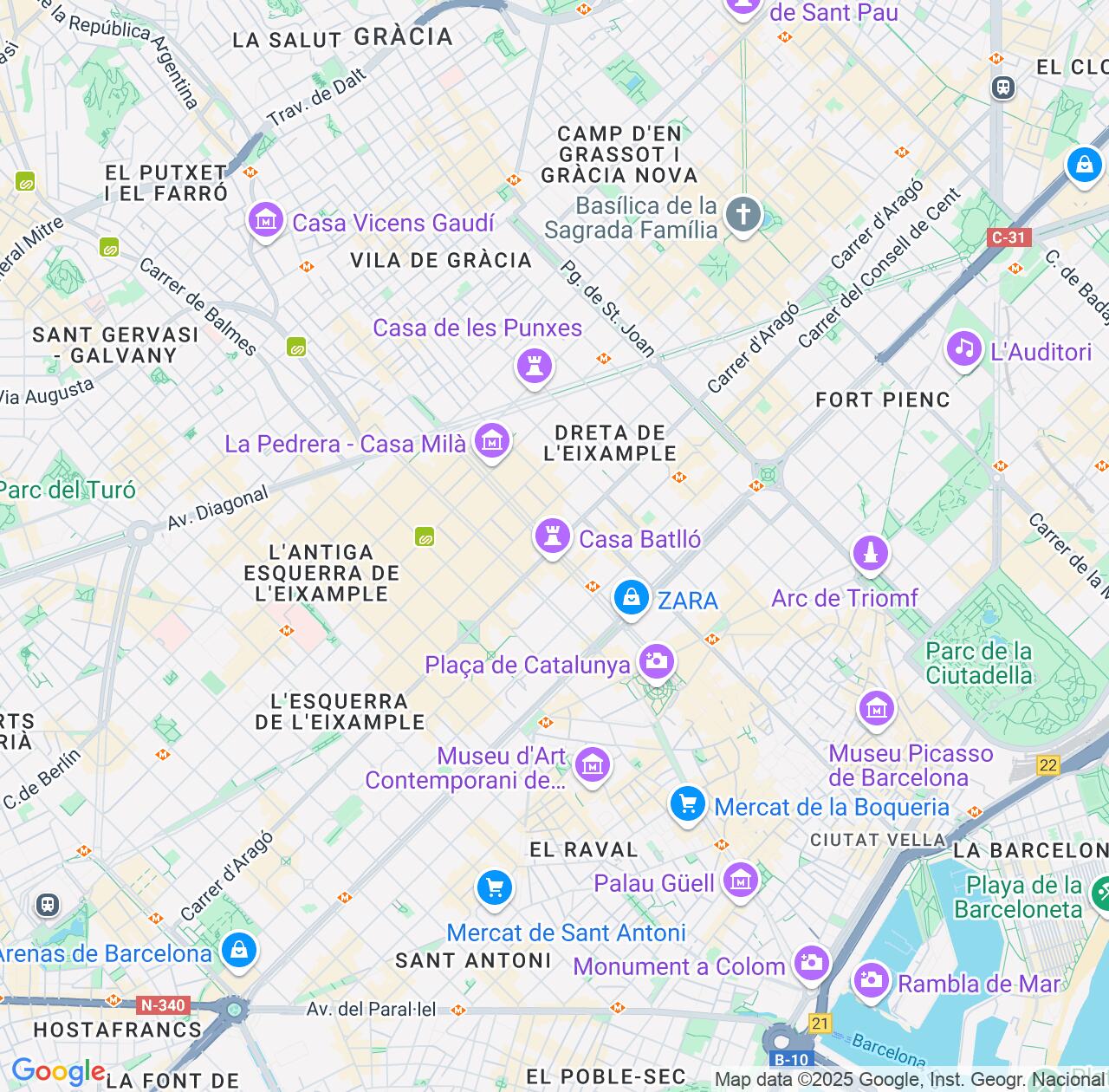
Task: Tap the Plaça de Catalunya pin
Action: 657,662
